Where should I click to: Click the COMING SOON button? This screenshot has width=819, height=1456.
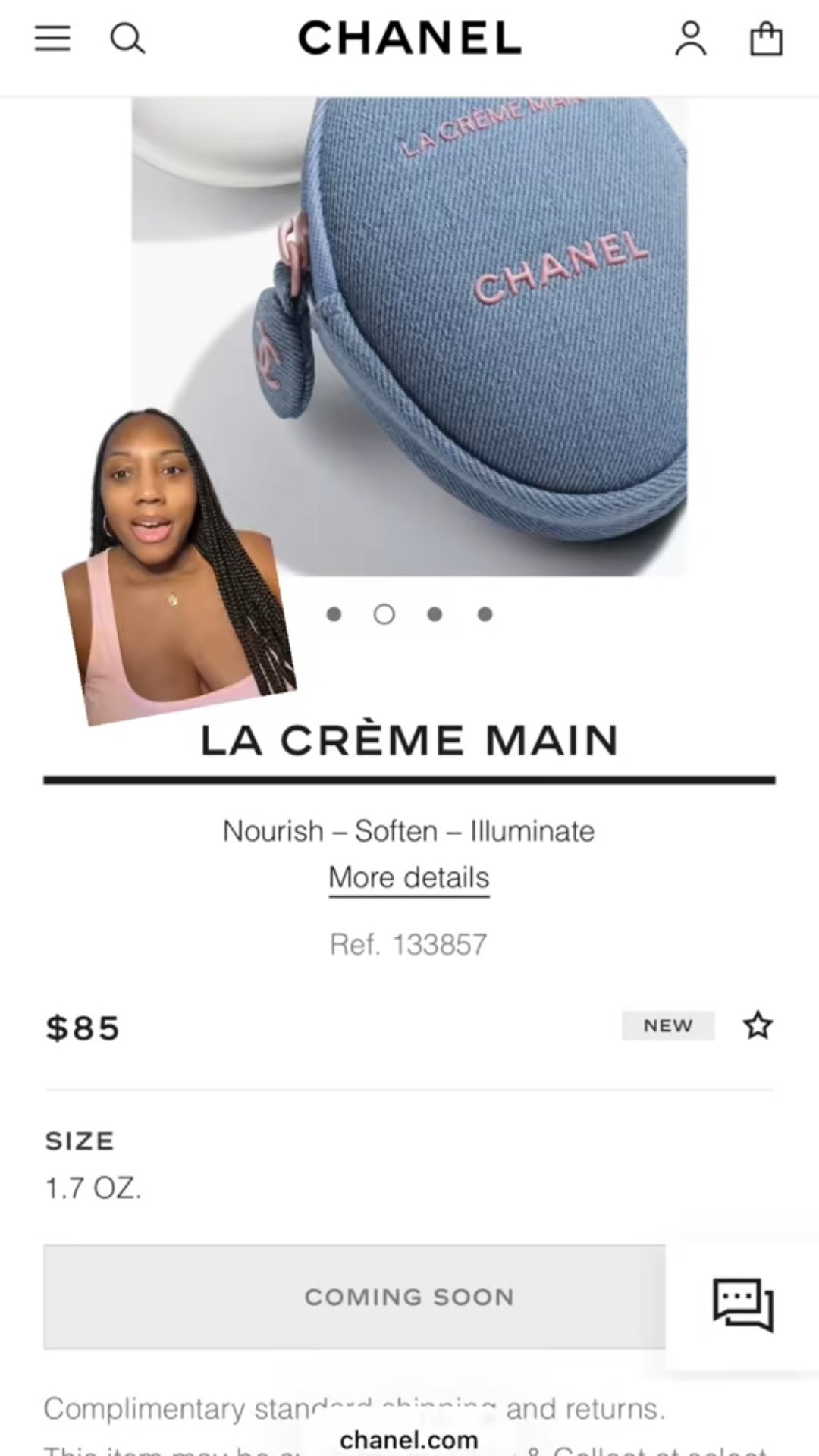click(x=409, y=1297)
